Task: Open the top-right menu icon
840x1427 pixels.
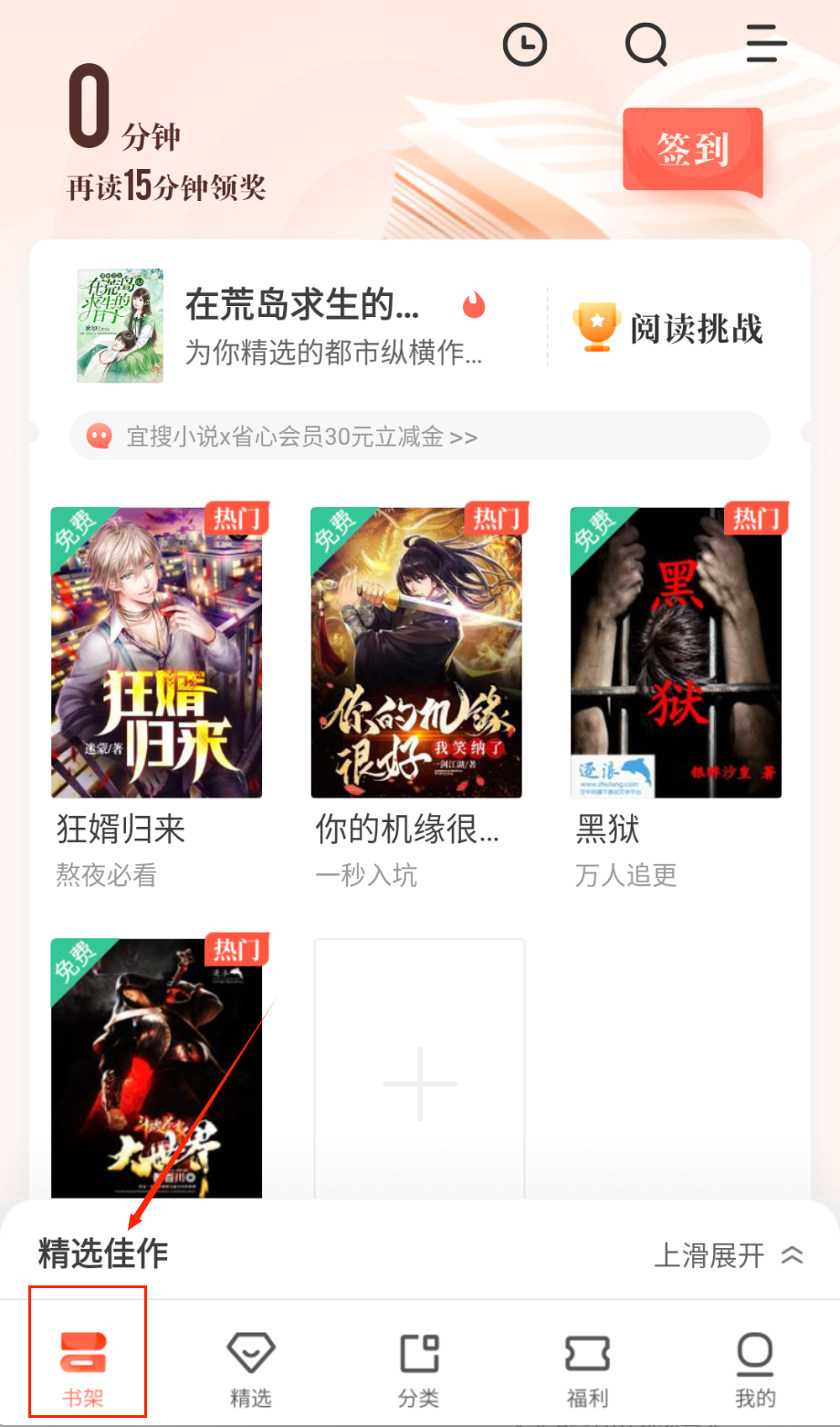Action: point(765,45)
